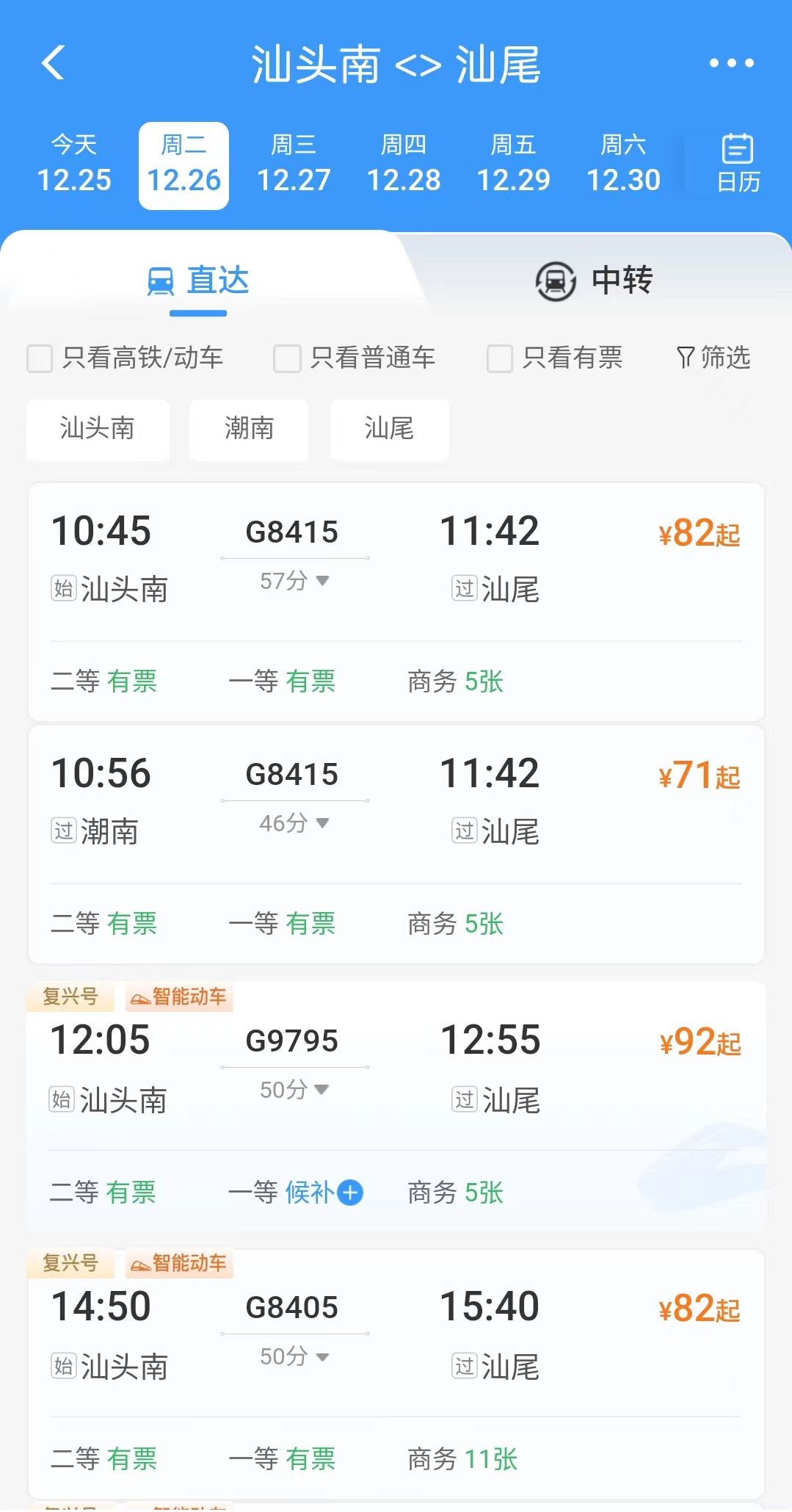
Task: Open the three-dot overflow menu
Action: click(731, 63)
